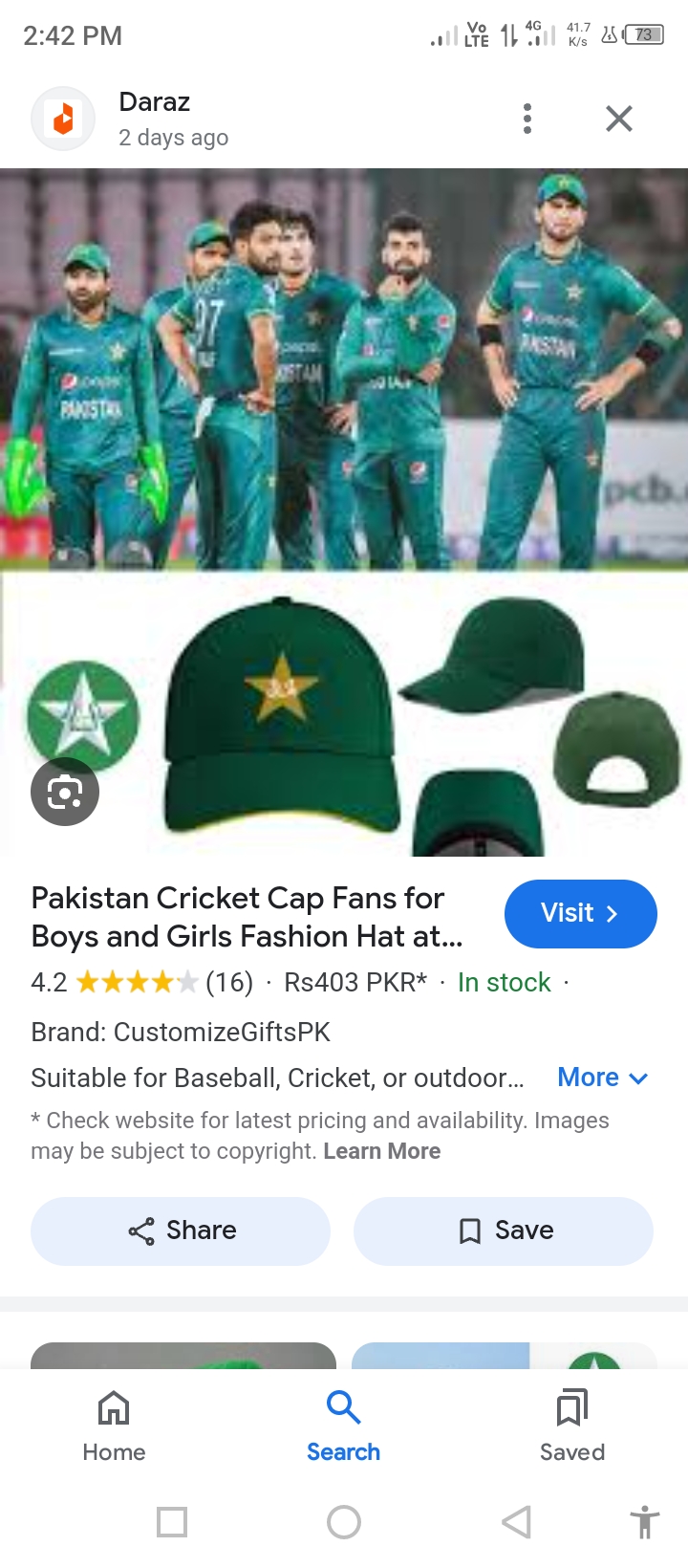Tap the system back button

[516, 1521]
